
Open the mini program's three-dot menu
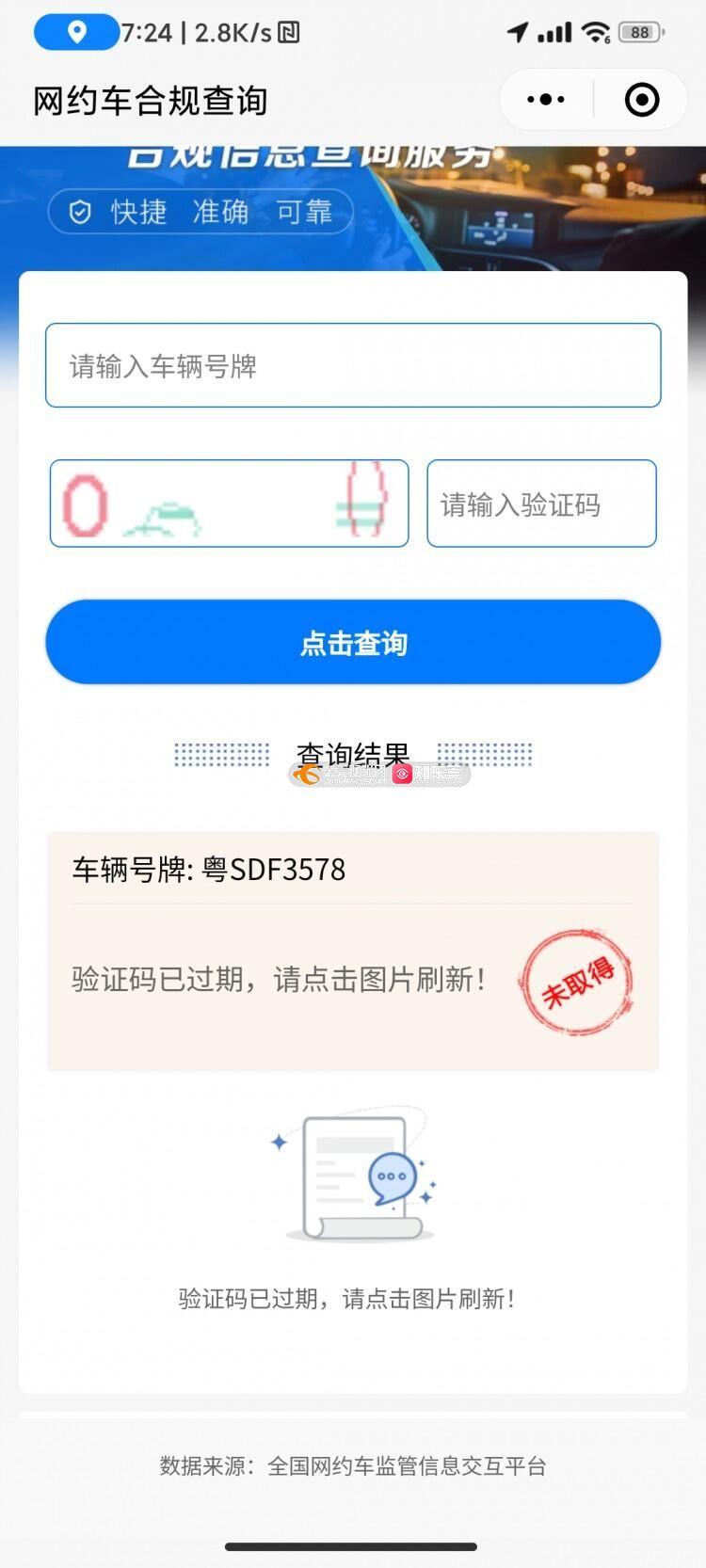tap(546, 100)
